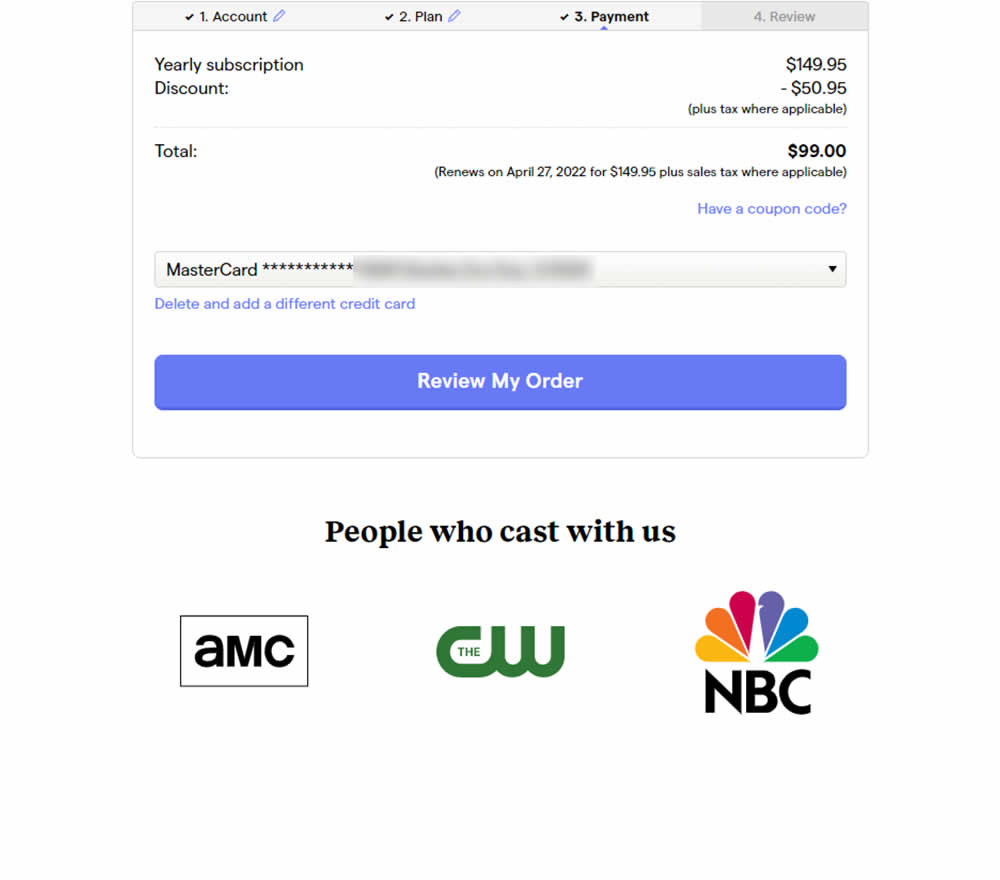Open the 'Have a coupon code?' link
Screen dimensions: 1000x880
click(771, 209)
